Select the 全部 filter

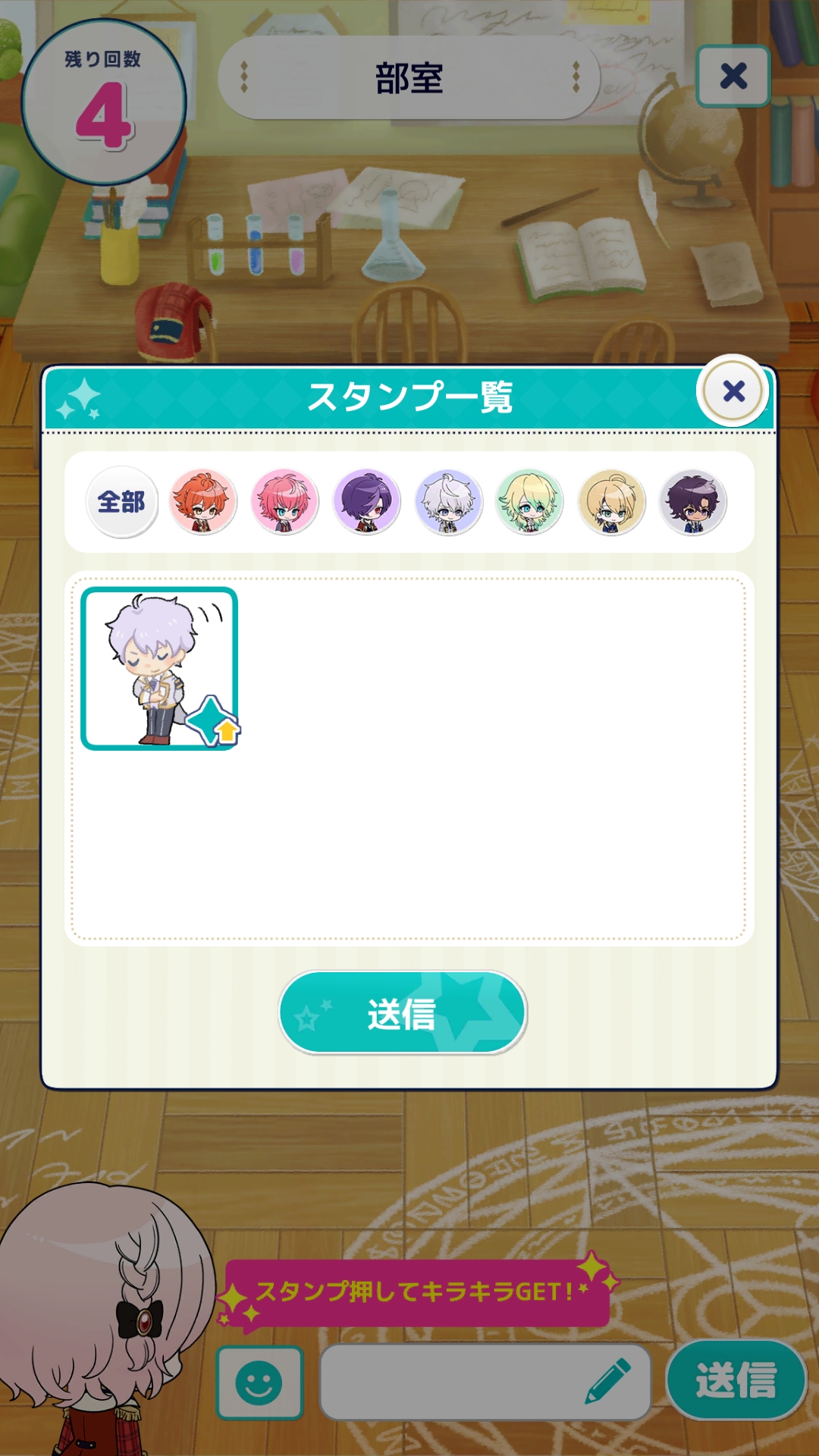(121, 502)
